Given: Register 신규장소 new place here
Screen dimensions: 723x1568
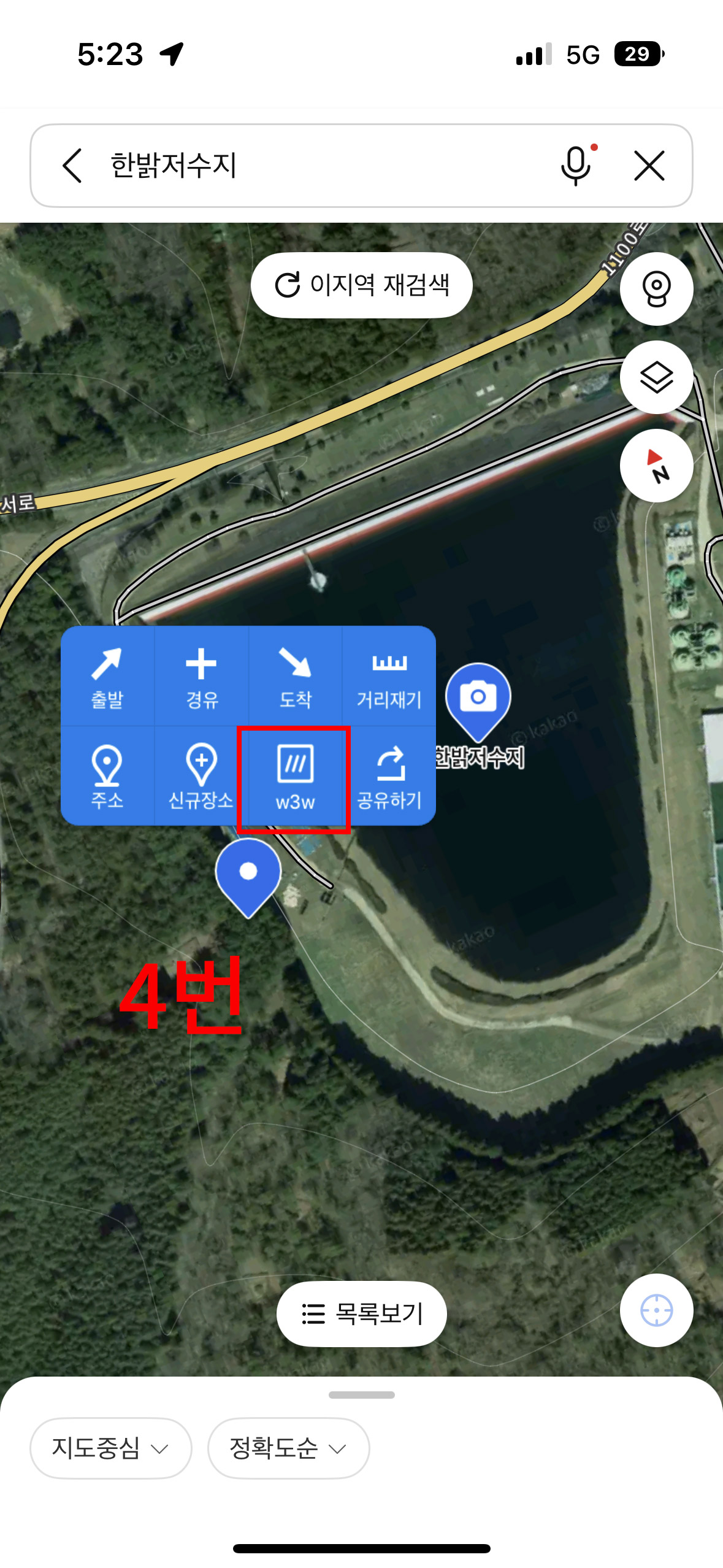Looking at the screenshot, I should [201, 776].
